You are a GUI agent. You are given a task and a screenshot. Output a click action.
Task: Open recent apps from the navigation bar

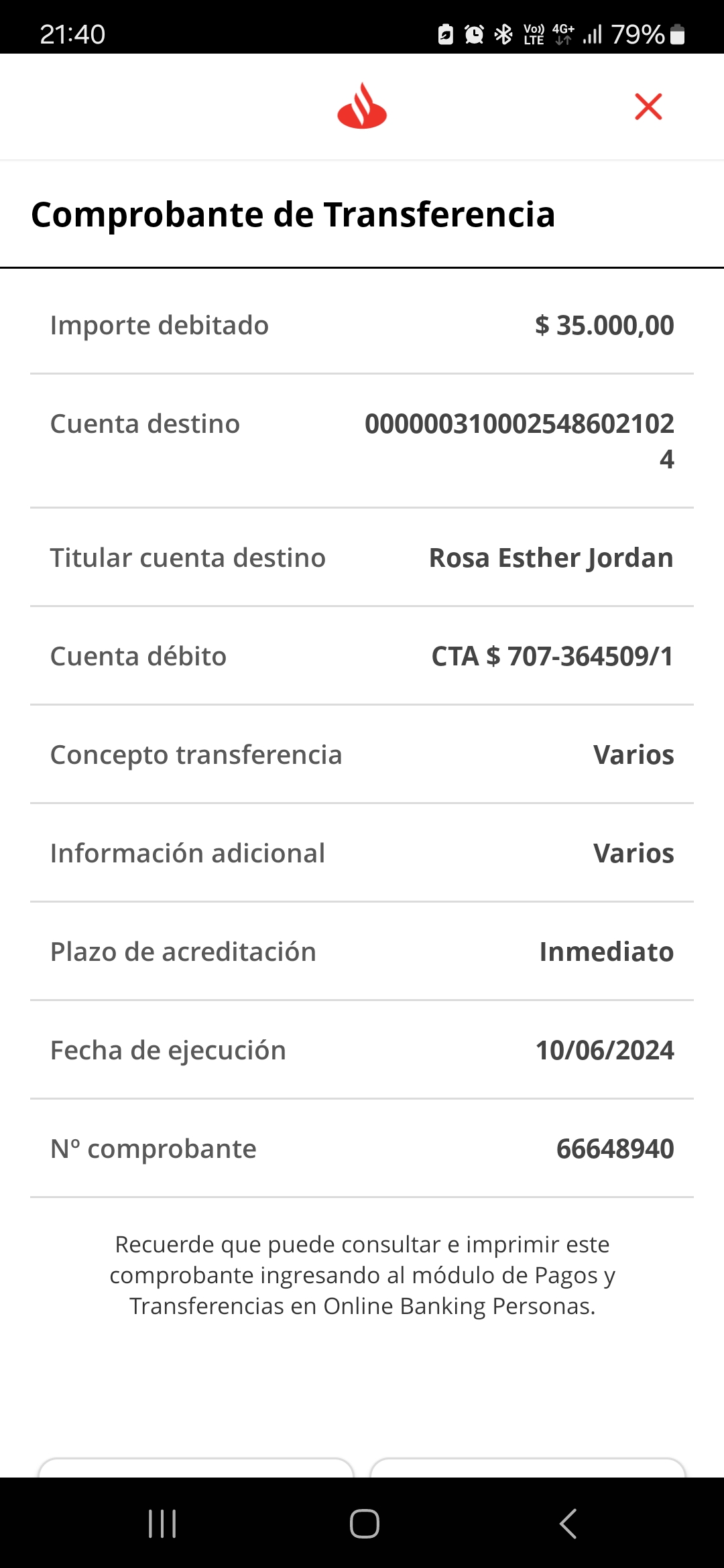(162, 1523)
